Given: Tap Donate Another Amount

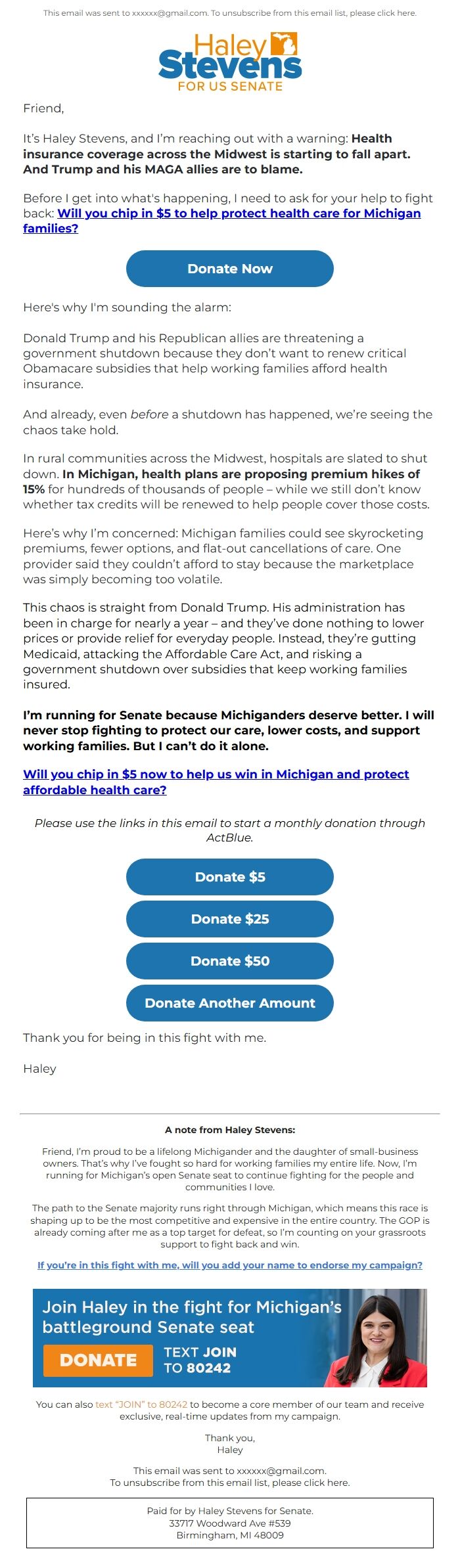Looking at the screenshot, I should [229, 1003].
